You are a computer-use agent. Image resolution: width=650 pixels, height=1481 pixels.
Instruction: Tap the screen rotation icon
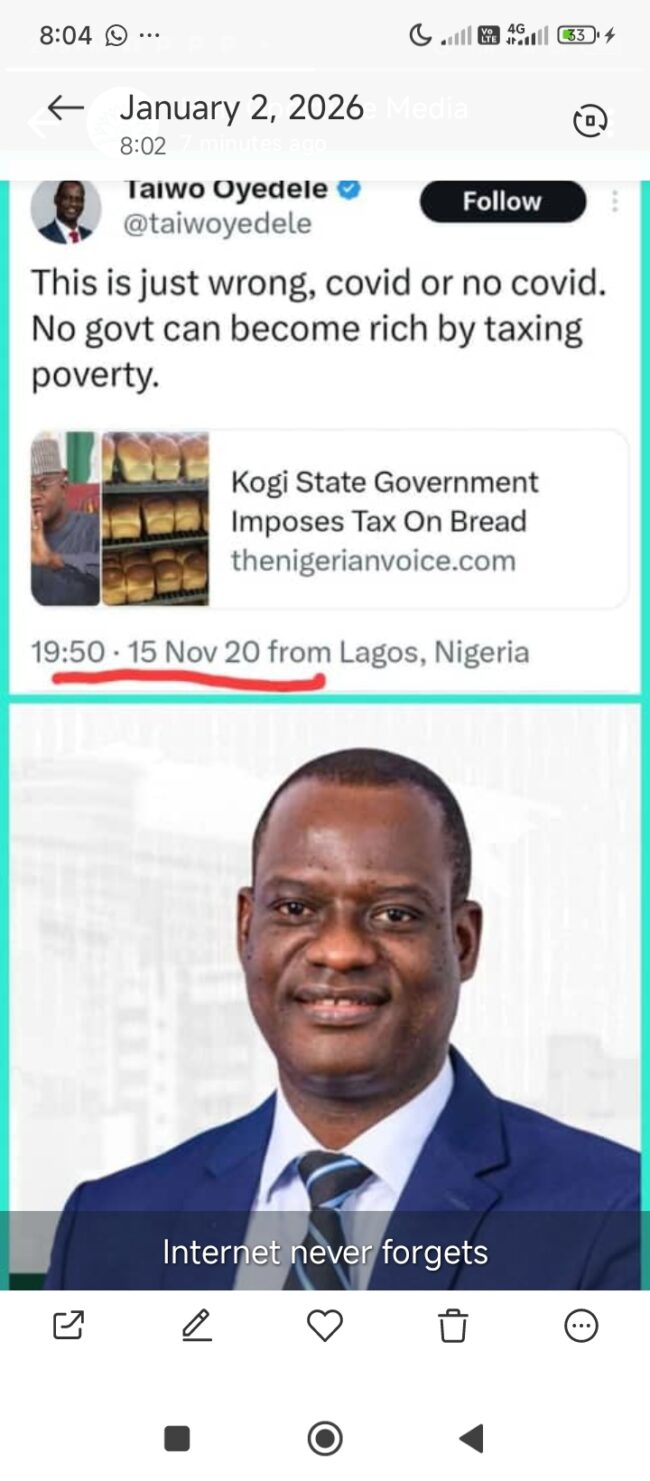(590, 121)
